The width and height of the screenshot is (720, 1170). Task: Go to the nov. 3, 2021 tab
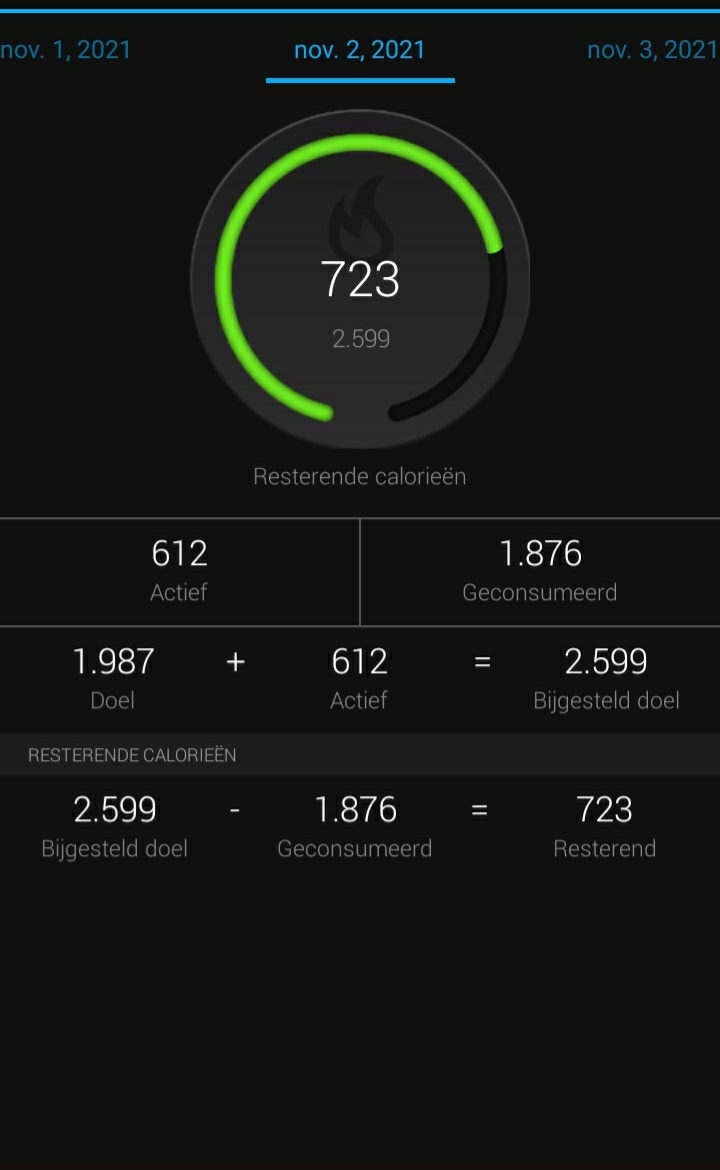pyautogui.click(x=652, y=50)
